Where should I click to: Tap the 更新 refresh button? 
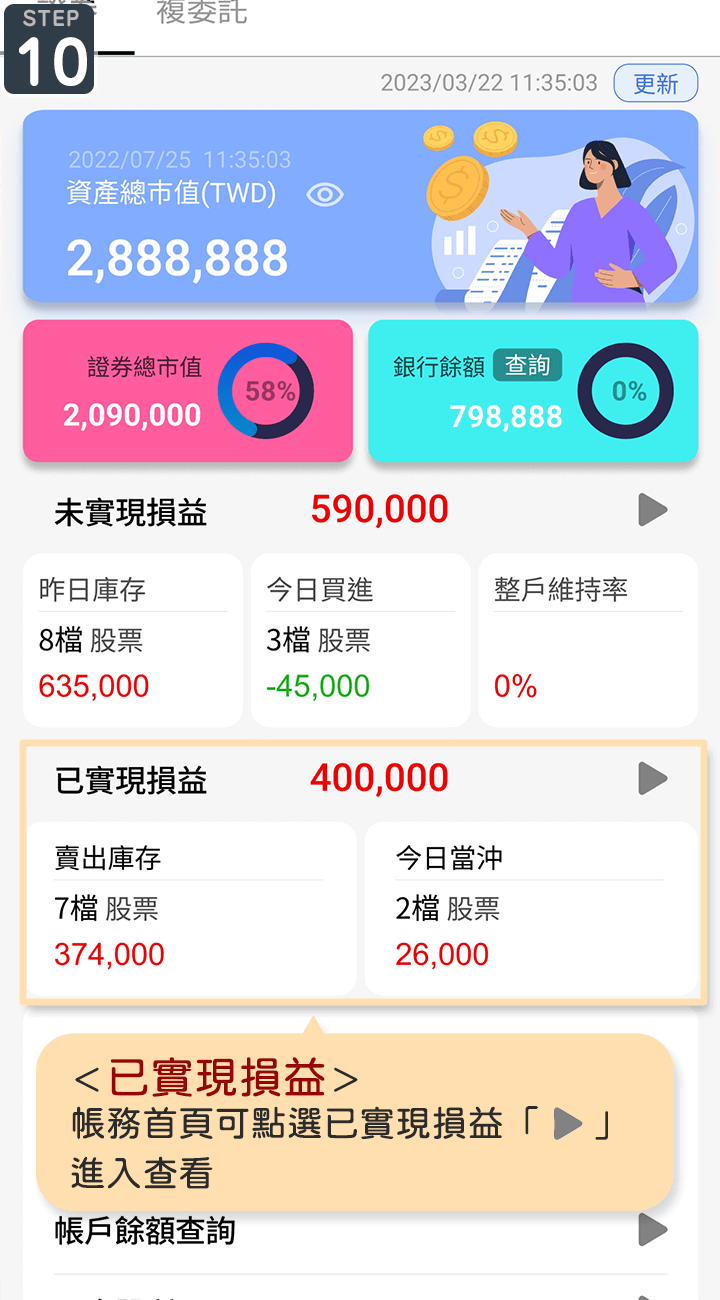(x=655, y=84)
